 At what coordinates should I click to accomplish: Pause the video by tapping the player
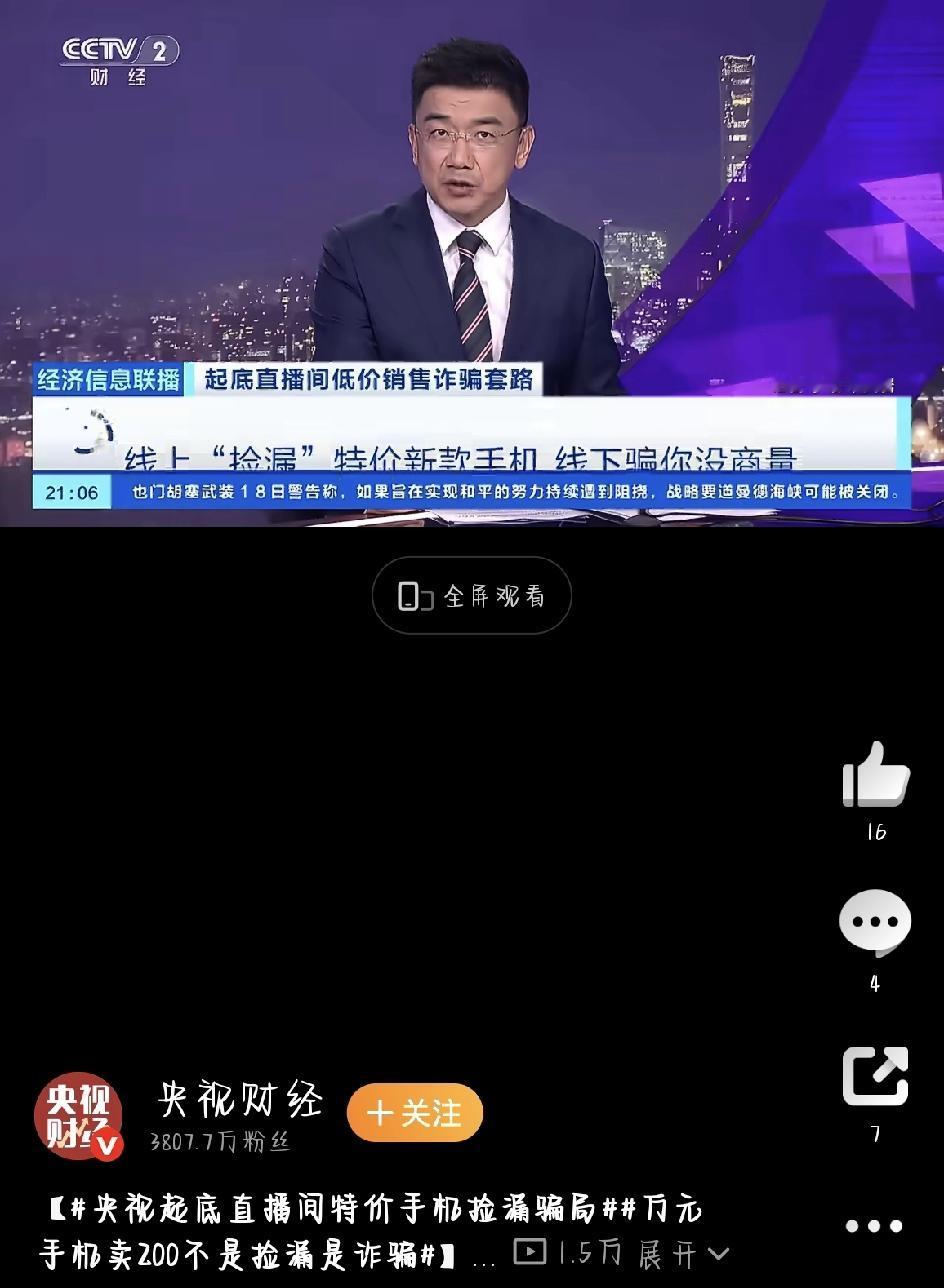click(x=472, y=260)
